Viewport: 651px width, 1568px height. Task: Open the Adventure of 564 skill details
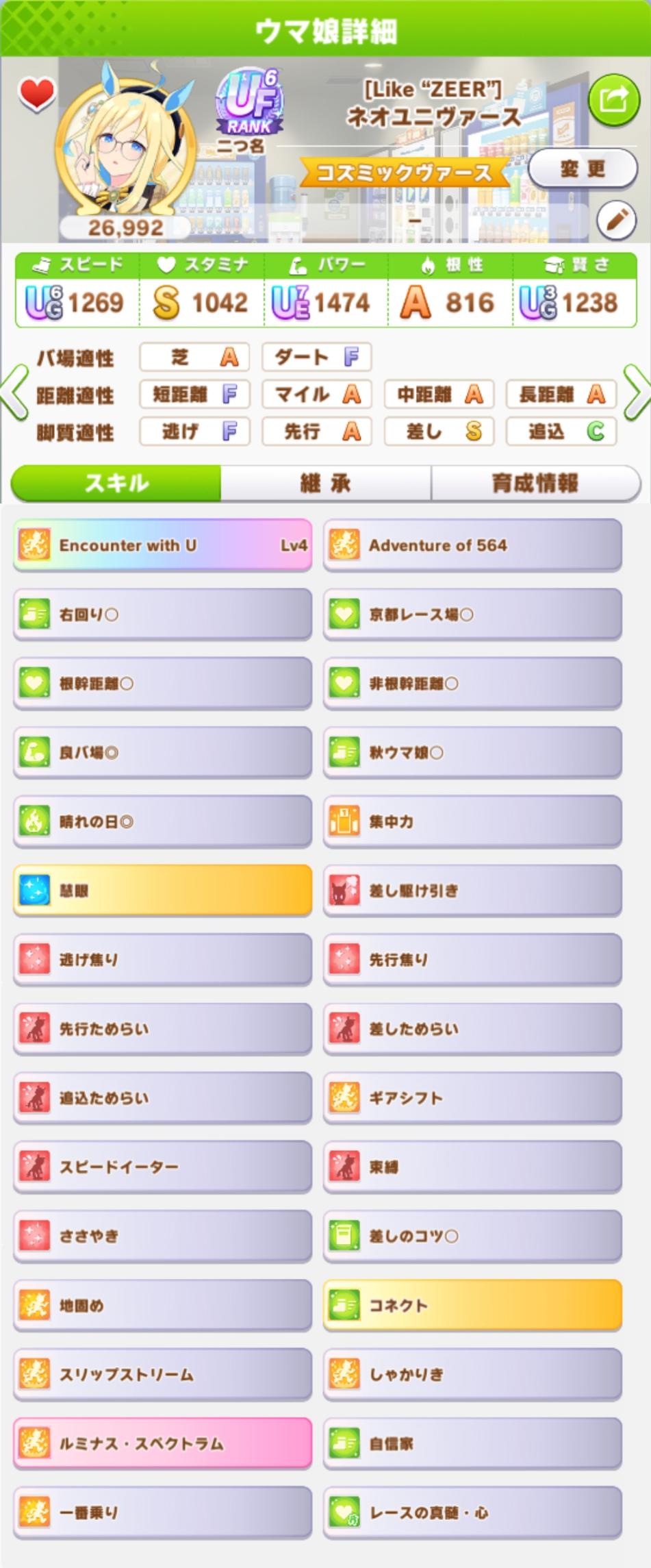click(x=472, y=545)
